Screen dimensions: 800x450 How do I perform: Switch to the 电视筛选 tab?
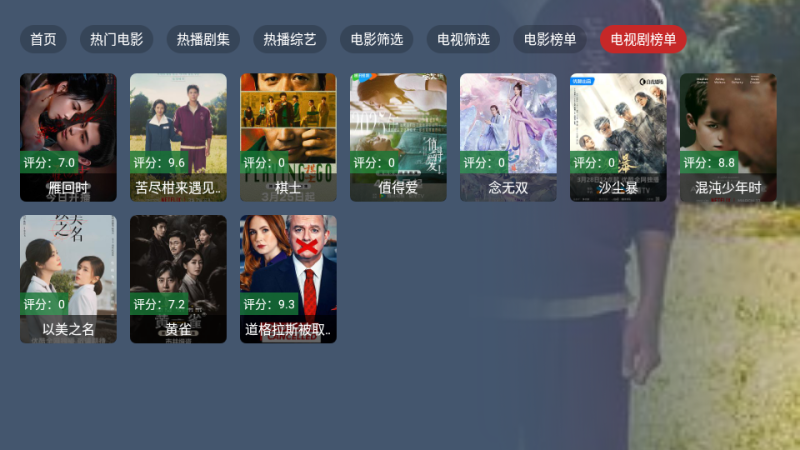(464, 40)
